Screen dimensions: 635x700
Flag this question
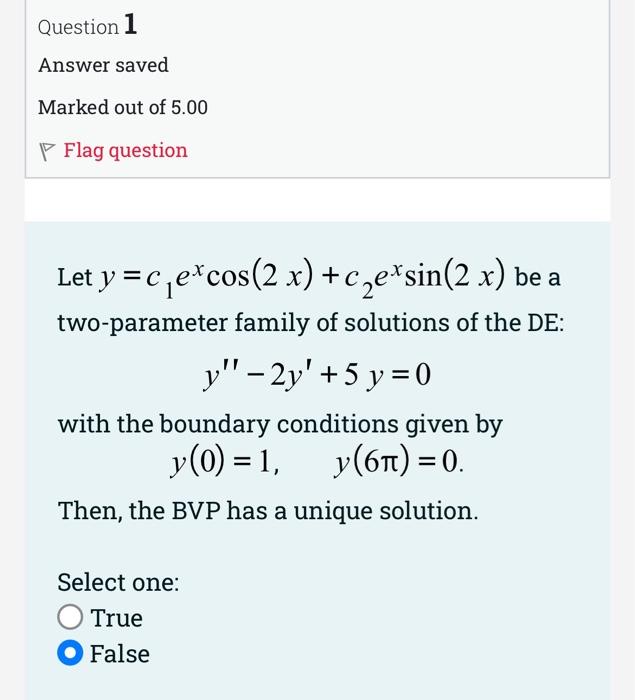pos(124,151)
